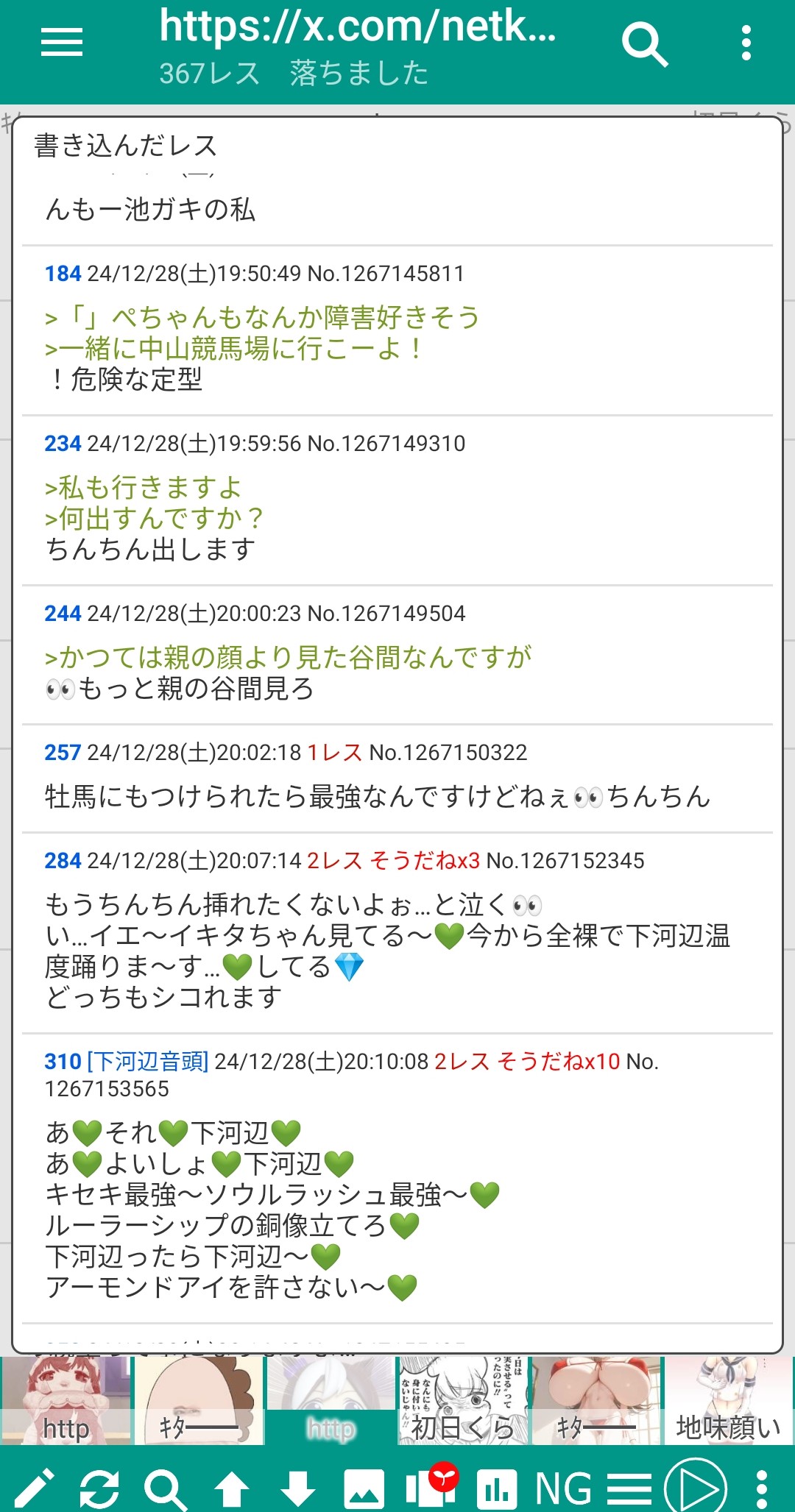The image size is (795, 1512).
Task: Search from the top app bar
Action: (644, 43)
